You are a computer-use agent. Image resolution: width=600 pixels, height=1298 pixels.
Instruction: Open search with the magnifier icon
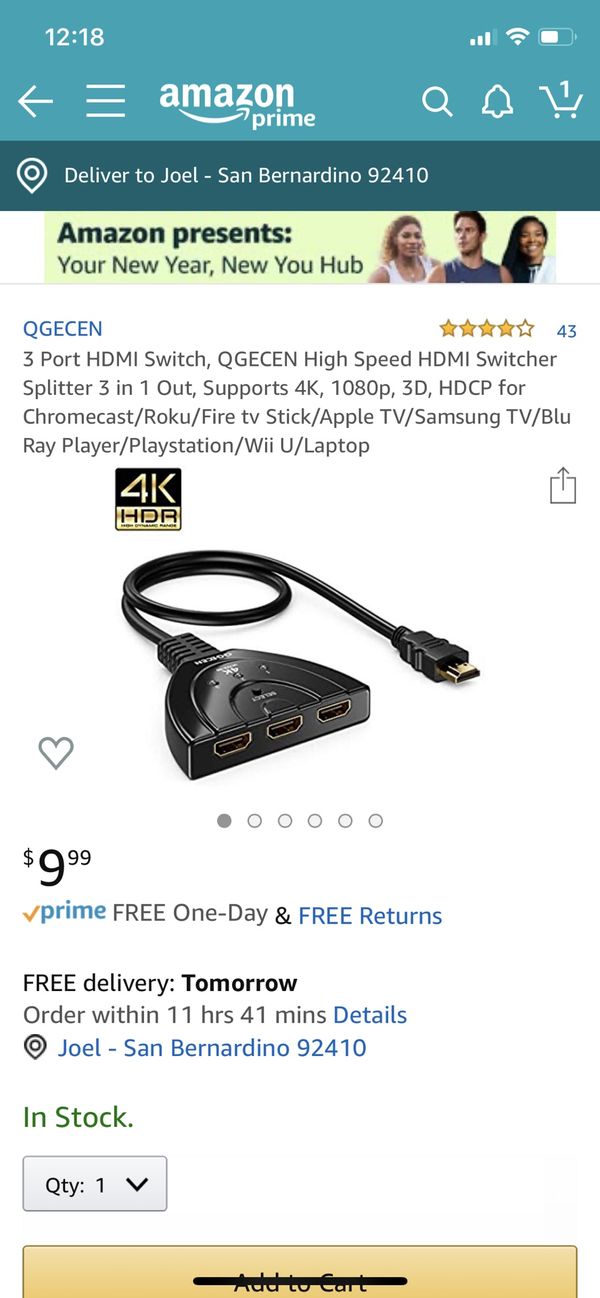(436, 101)
